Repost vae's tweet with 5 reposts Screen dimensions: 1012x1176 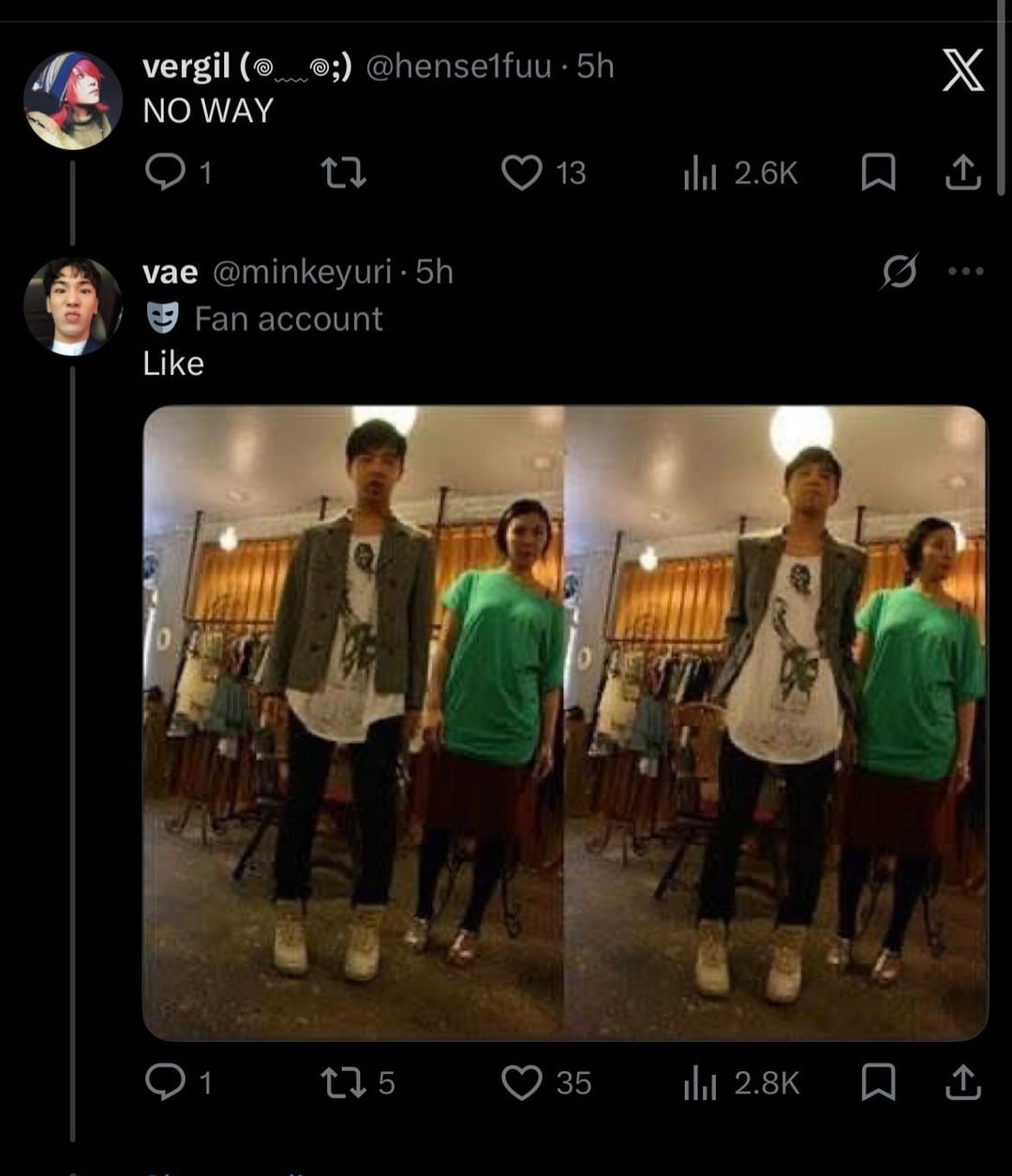(358, 1083)
